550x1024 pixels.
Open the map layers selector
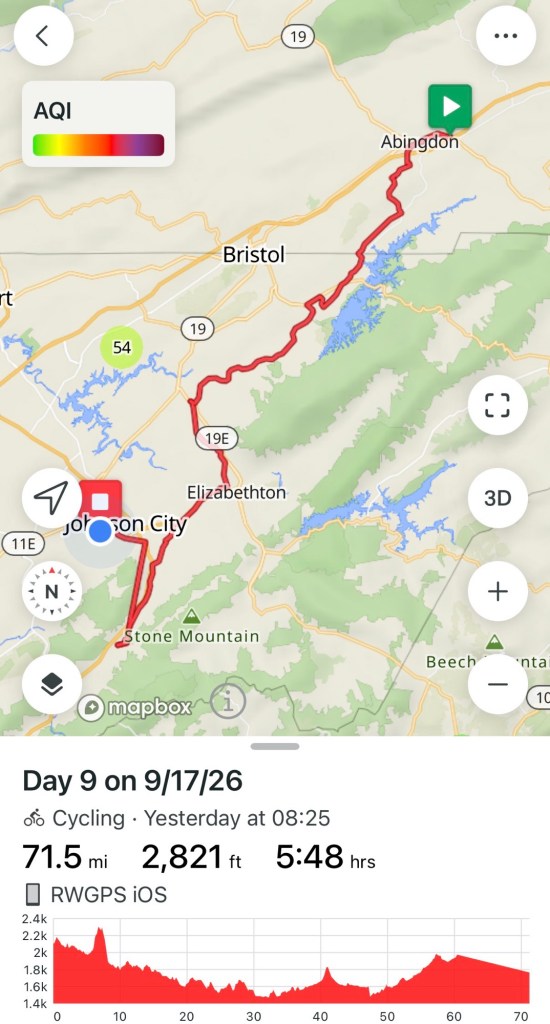point(52,684)
